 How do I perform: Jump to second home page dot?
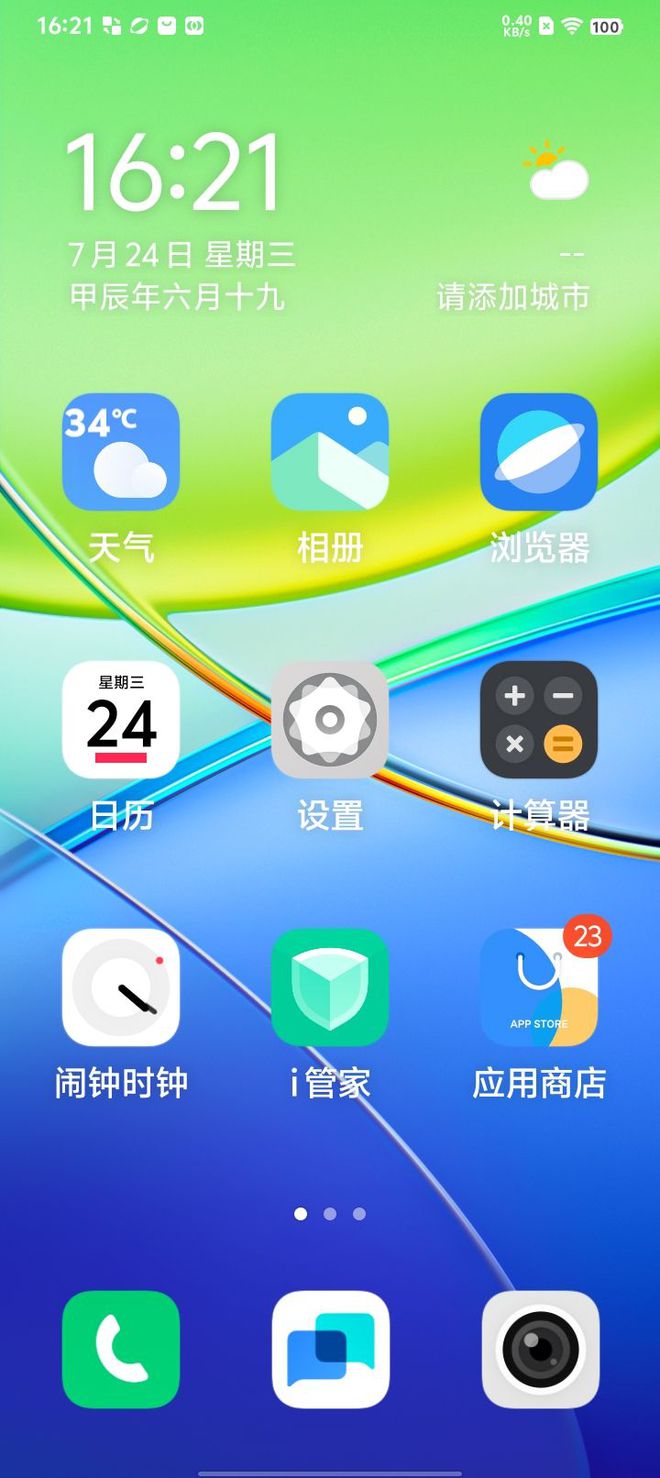[330, 1214]
